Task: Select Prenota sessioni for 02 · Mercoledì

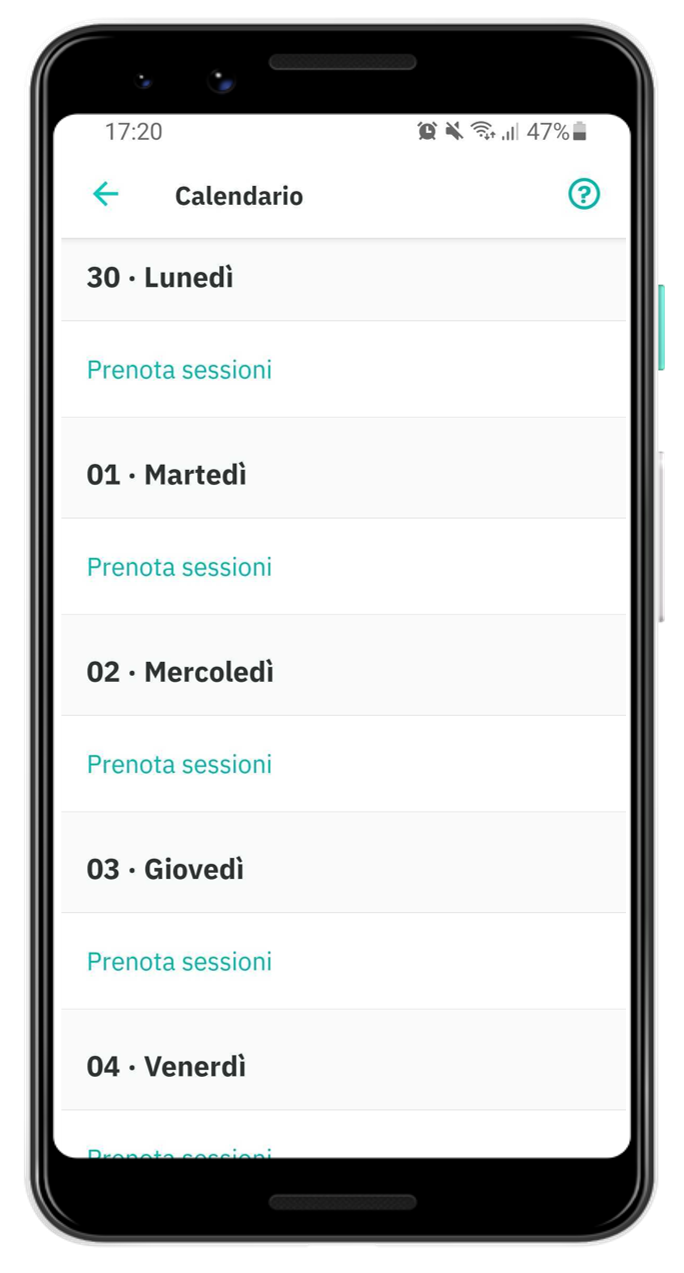Action: [179, 764]
